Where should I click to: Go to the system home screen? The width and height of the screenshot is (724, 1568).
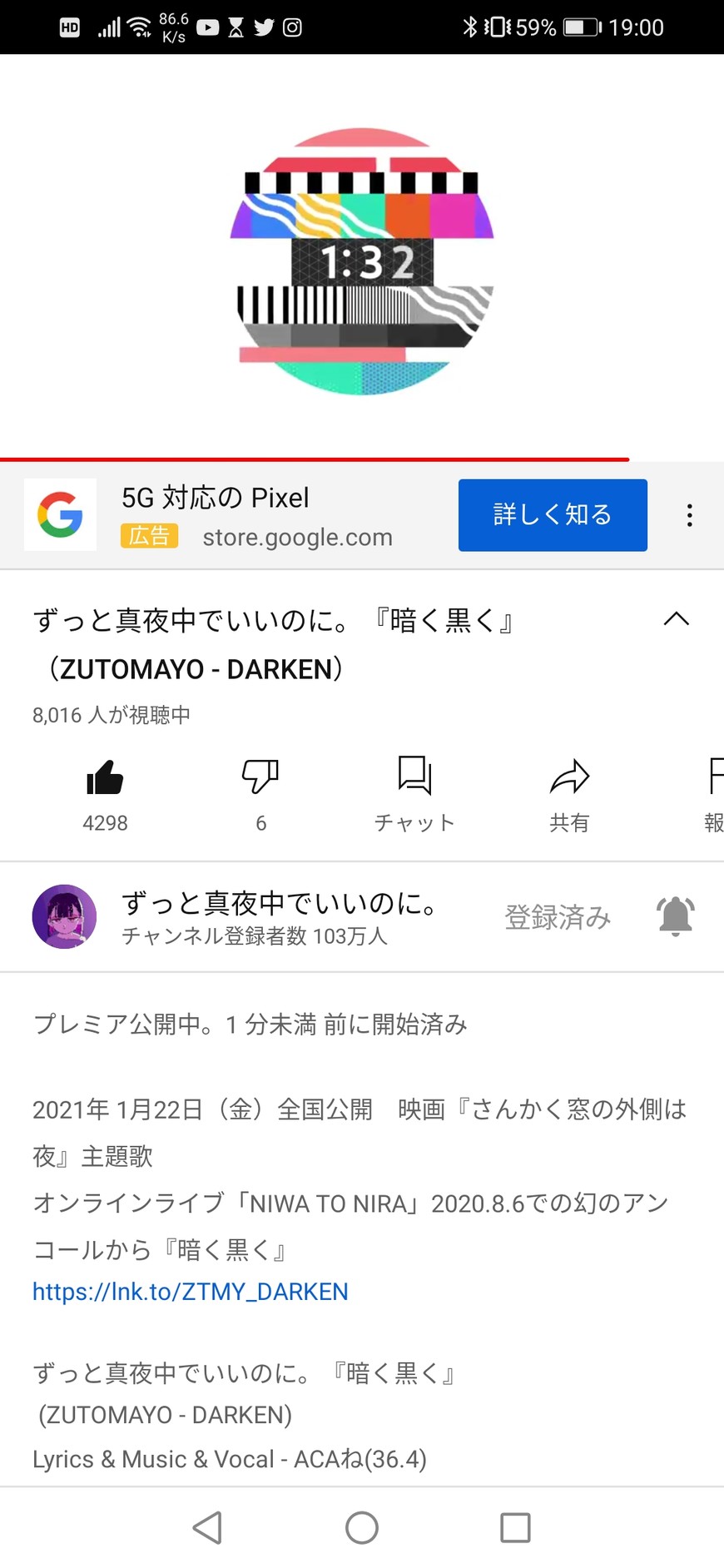pos(362,1527)
